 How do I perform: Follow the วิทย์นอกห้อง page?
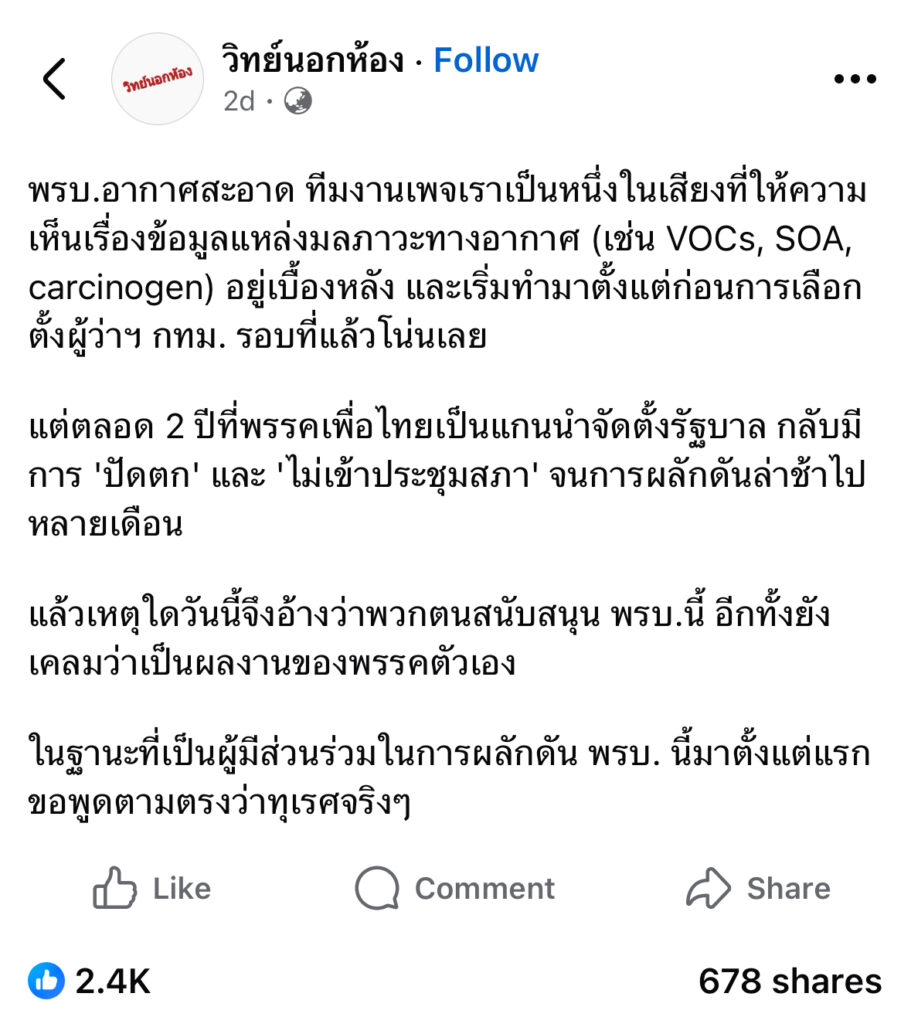coord(486,60)
